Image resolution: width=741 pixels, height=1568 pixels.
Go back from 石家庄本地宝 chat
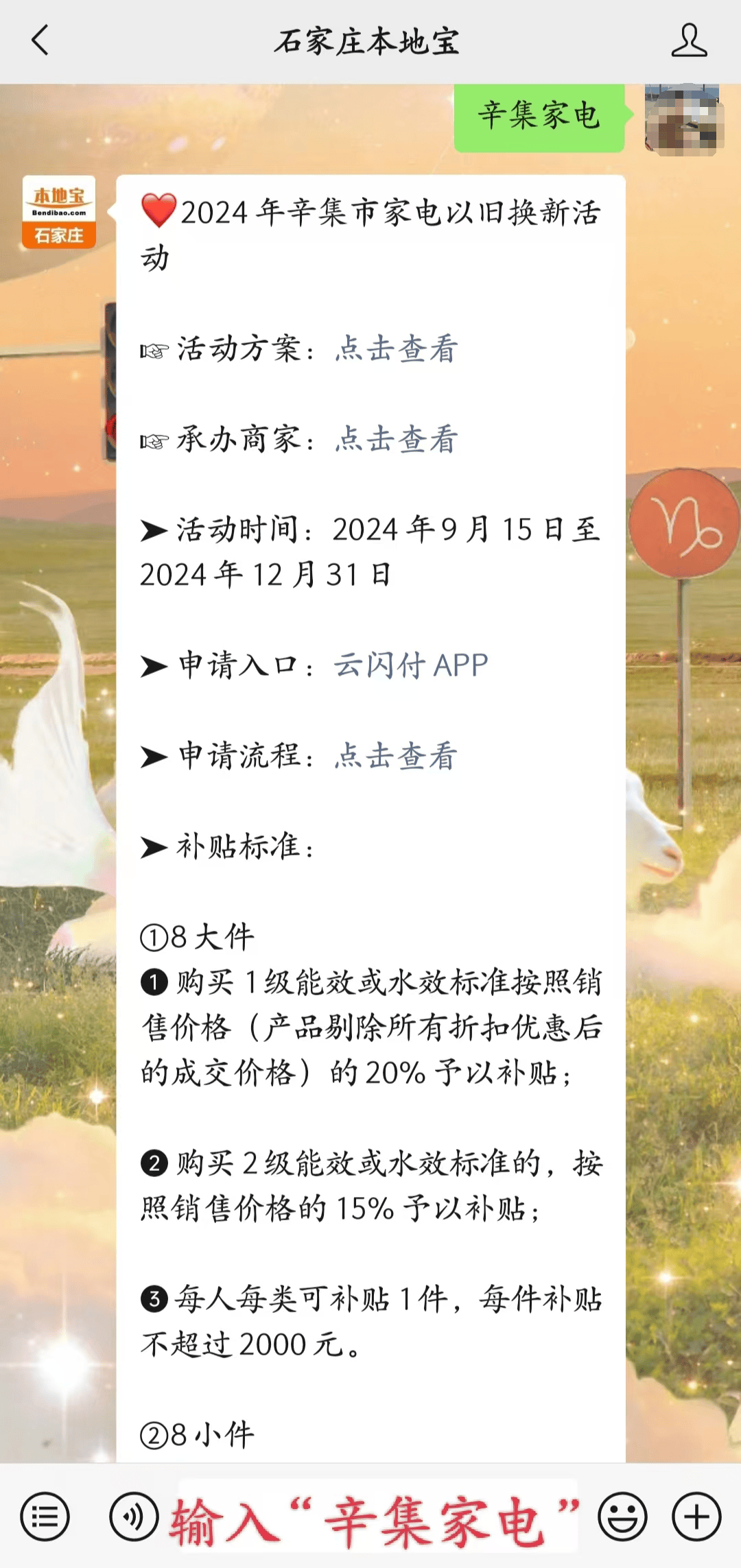point(41,40)
